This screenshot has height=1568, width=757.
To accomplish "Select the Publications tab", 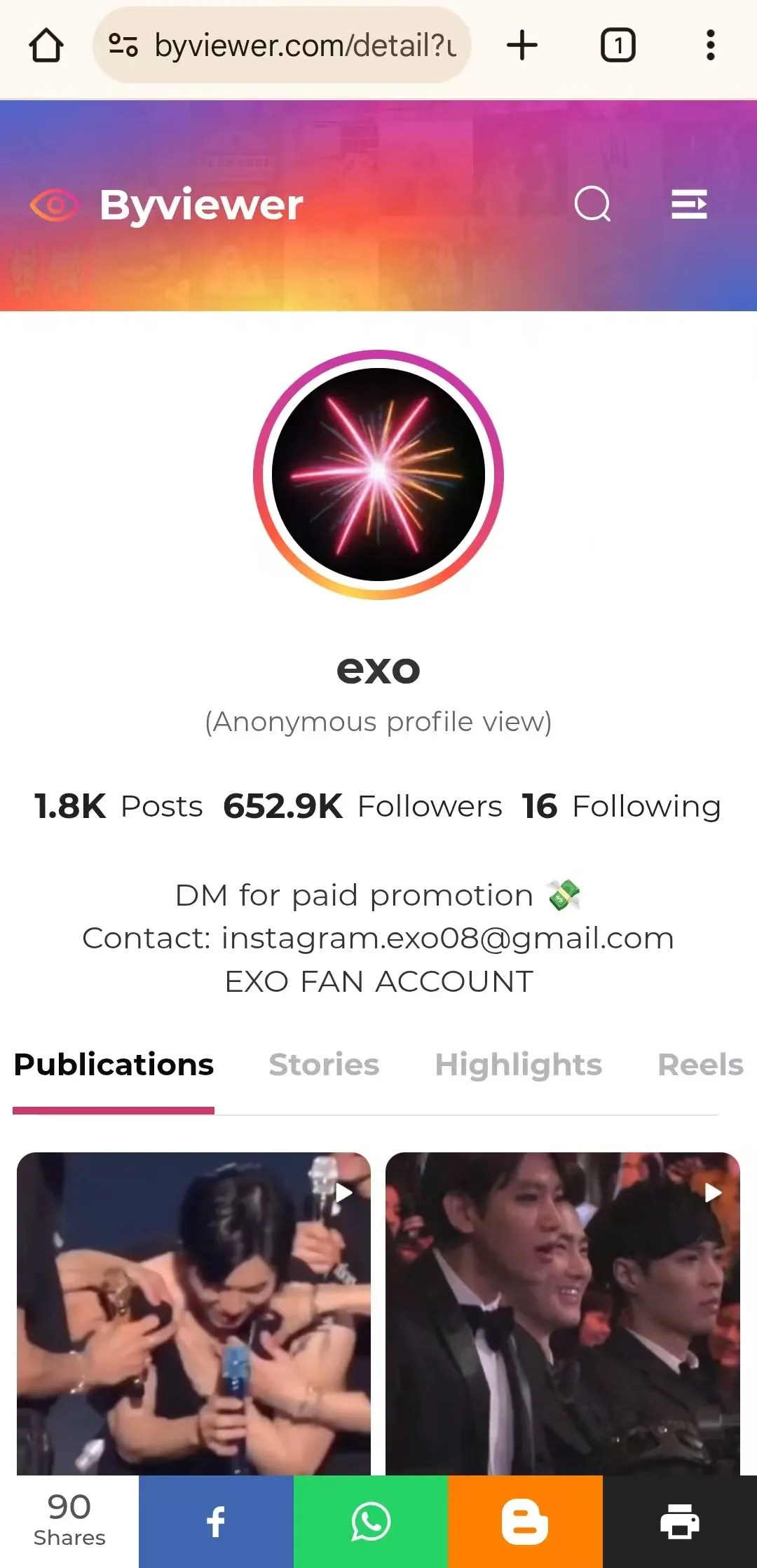I will [114, 1065].
